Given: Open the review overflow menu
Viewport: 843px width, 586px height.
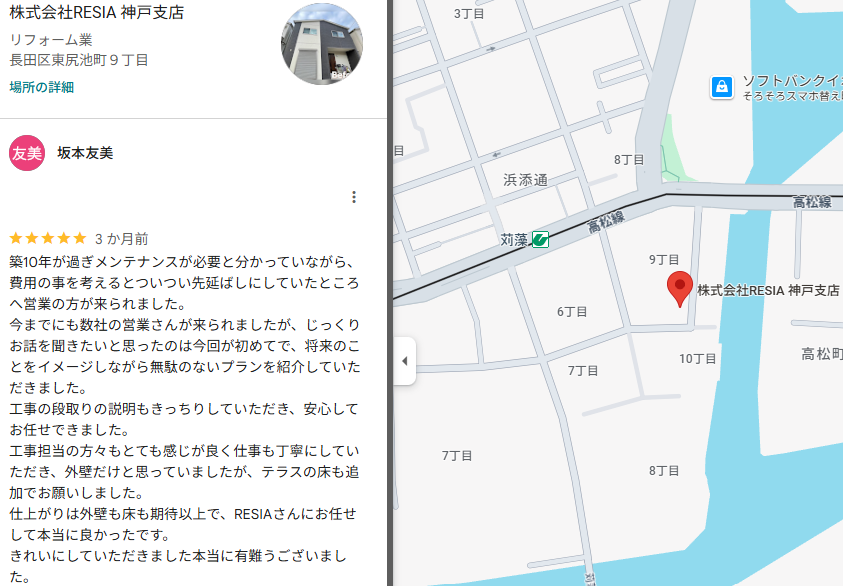Looking at the screenshot, I should click(354, 197).
